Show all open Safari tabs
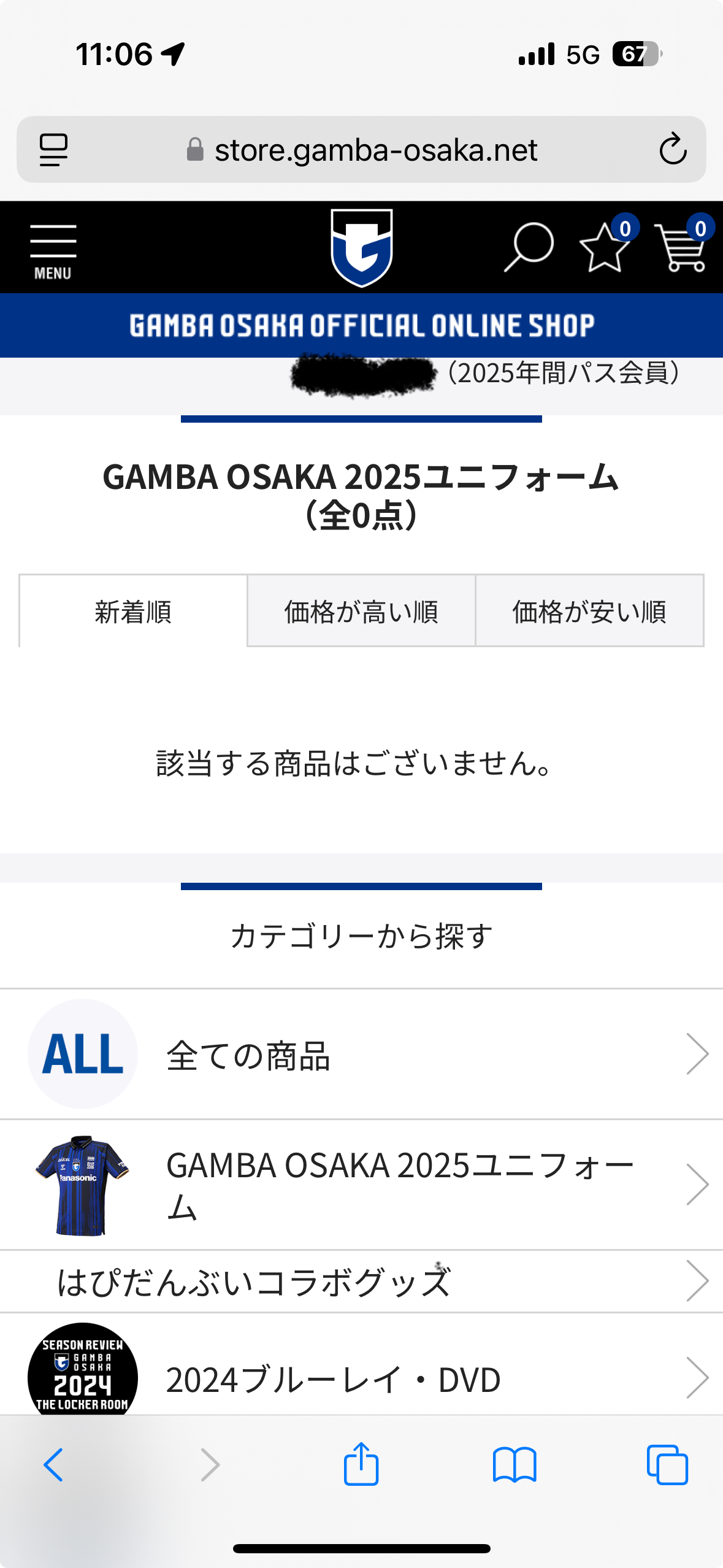 (667, 1464)
